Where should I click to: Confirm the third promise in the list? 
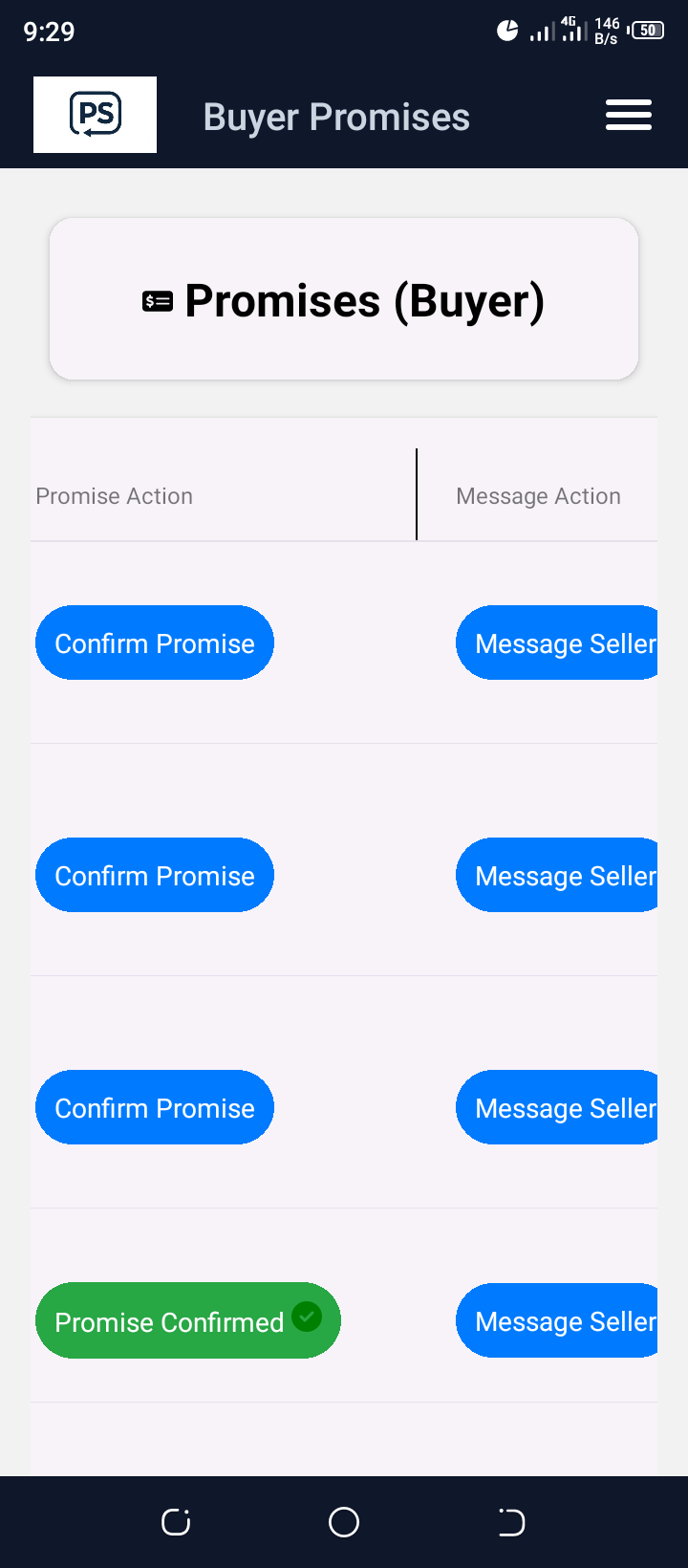click(155, 1108)
